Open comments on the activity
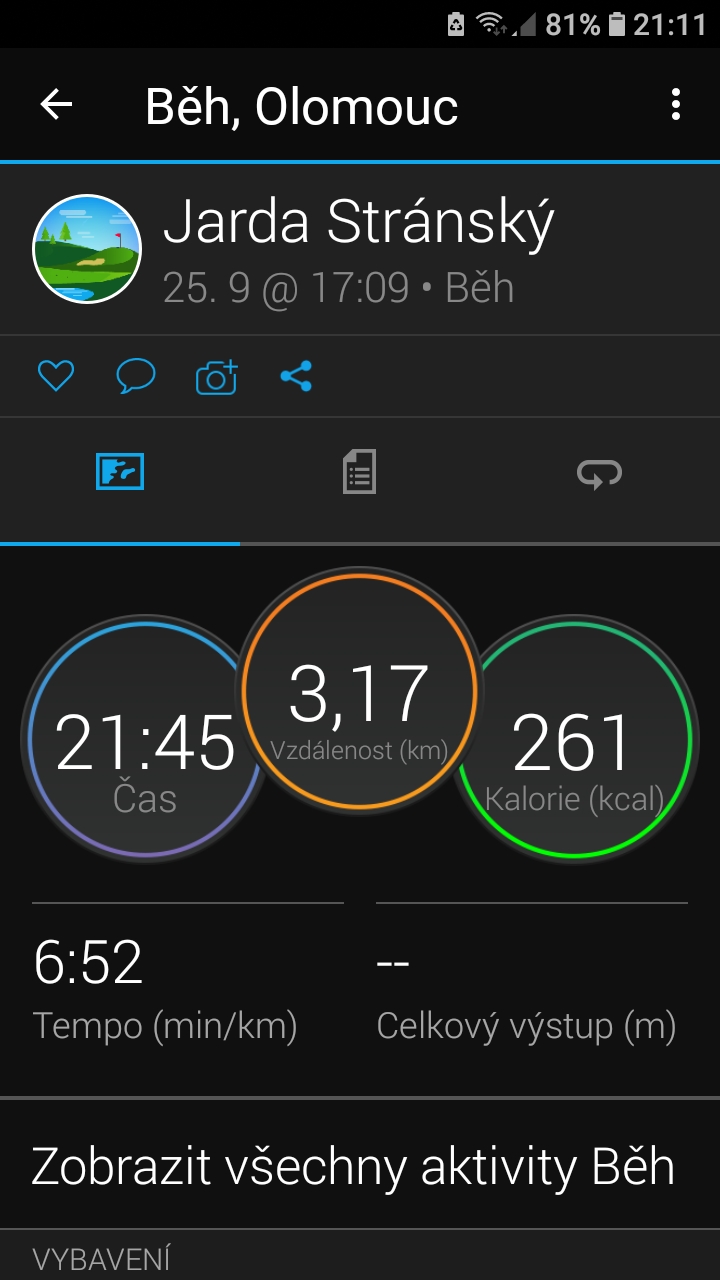Screen dimensions: 720x1280 click(x=136, y=377)
